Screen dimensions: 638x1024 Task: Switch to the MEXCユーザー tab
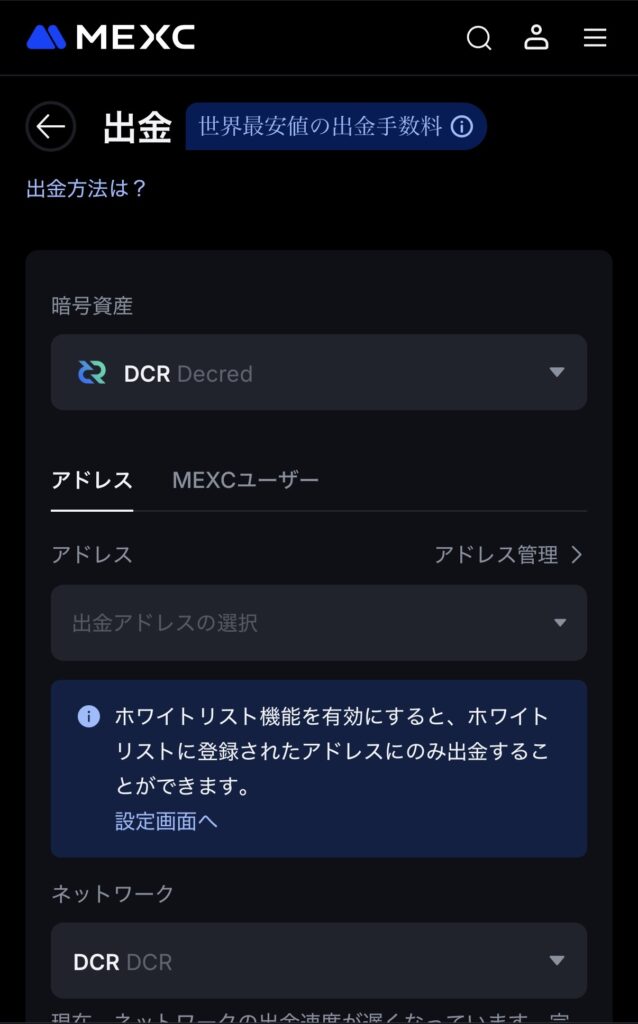(245, 480)
